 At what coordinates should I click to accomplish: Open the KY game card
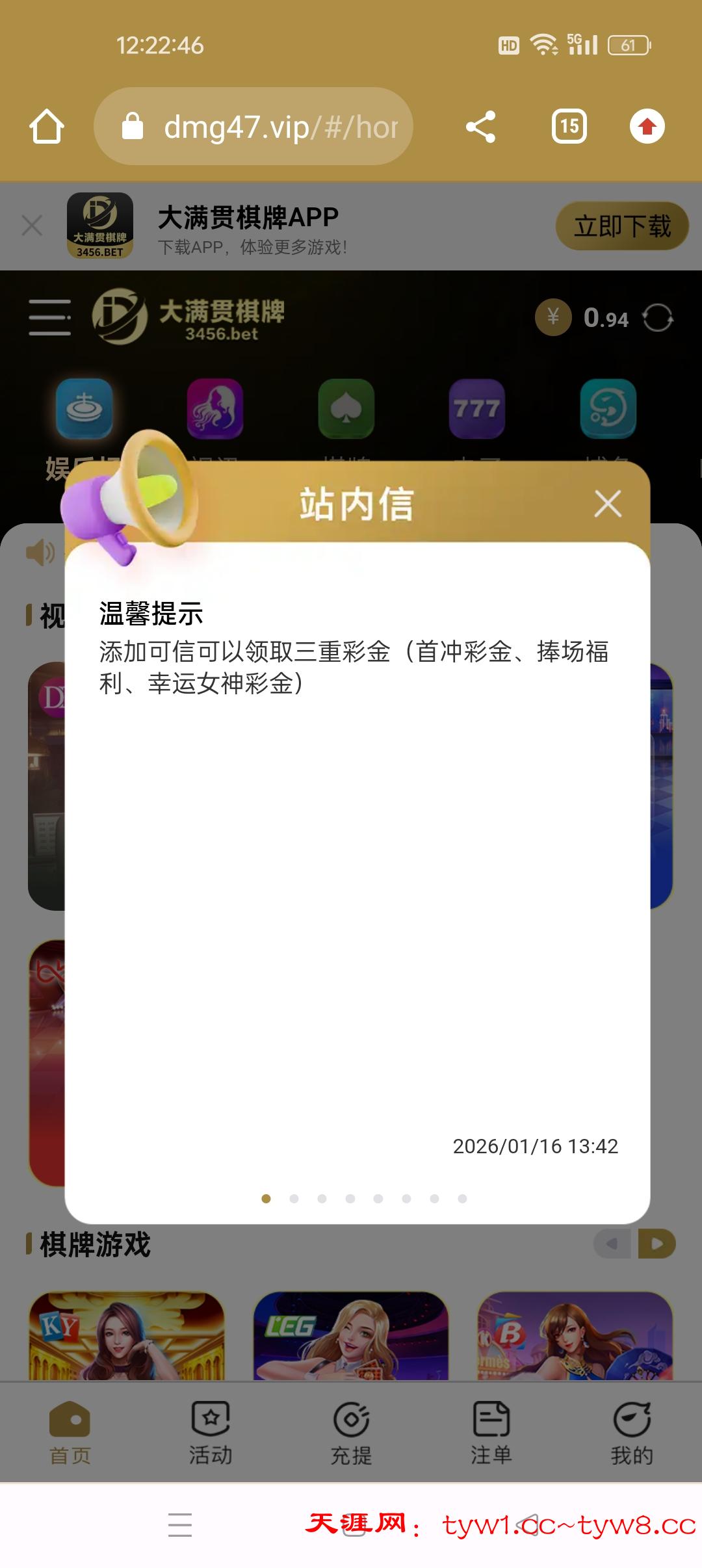tap(127, 1336)
